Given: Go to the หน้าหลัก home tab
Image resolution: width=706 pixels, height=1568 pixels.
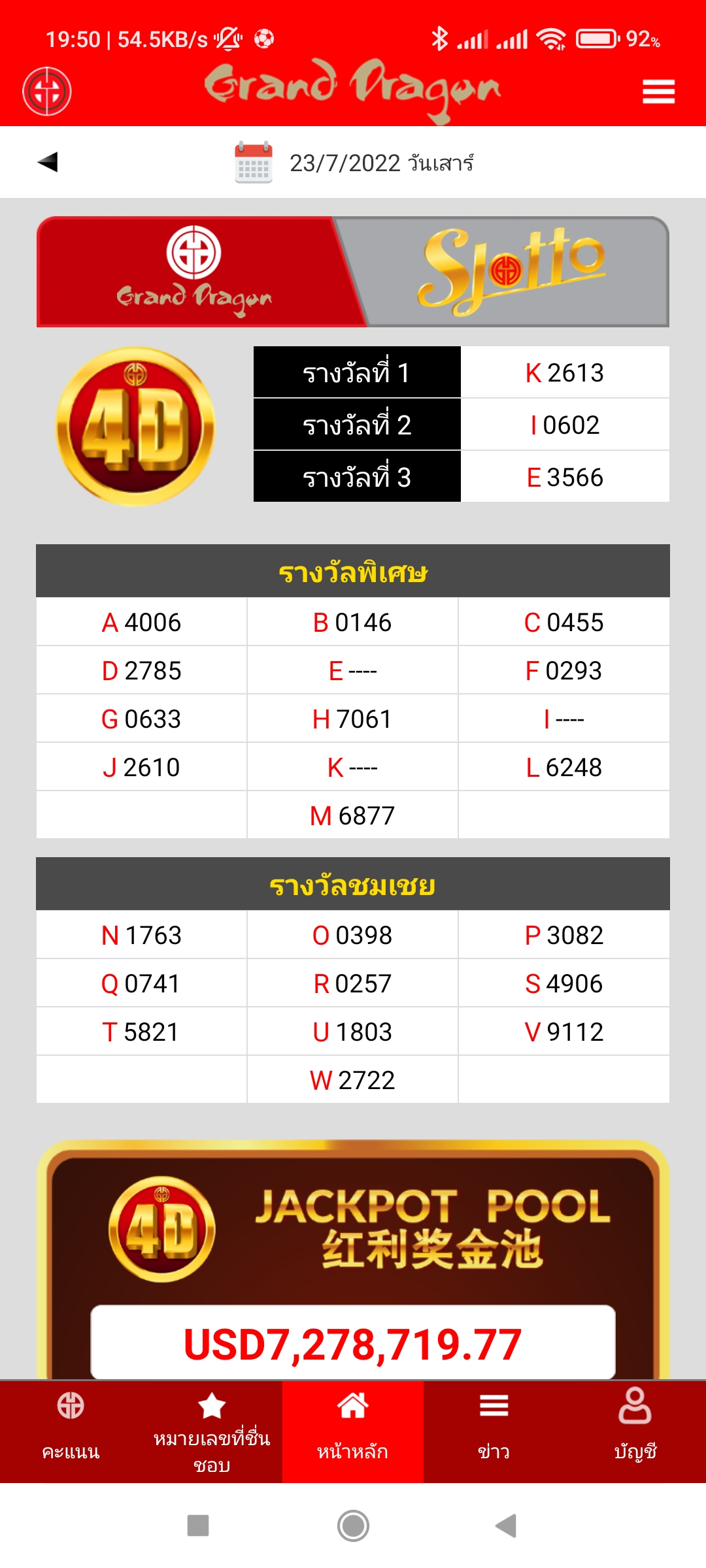Looking at the screenshot, I should tap(353, 1432).
